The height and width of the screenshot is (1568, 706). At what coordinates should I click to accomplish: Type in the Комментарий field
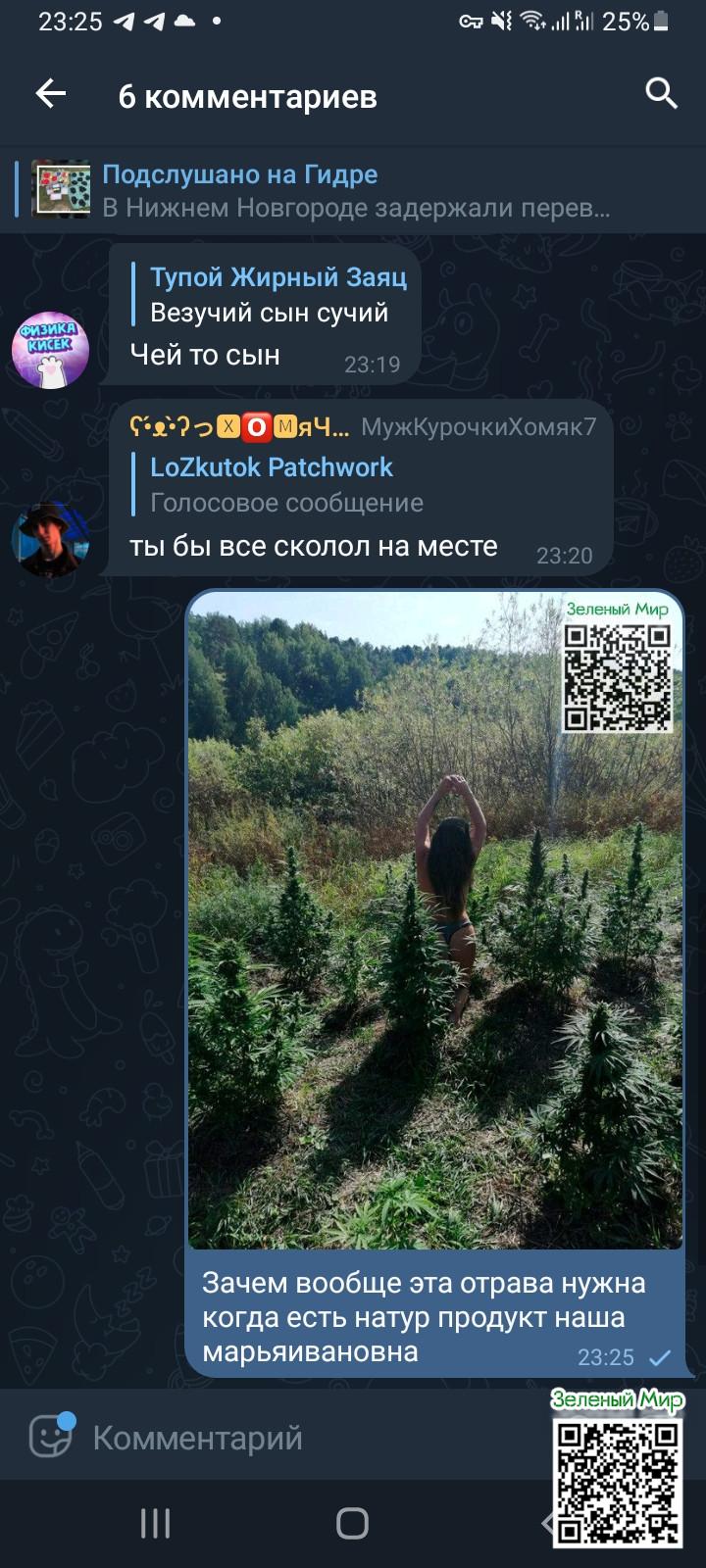coord(294,1438)
